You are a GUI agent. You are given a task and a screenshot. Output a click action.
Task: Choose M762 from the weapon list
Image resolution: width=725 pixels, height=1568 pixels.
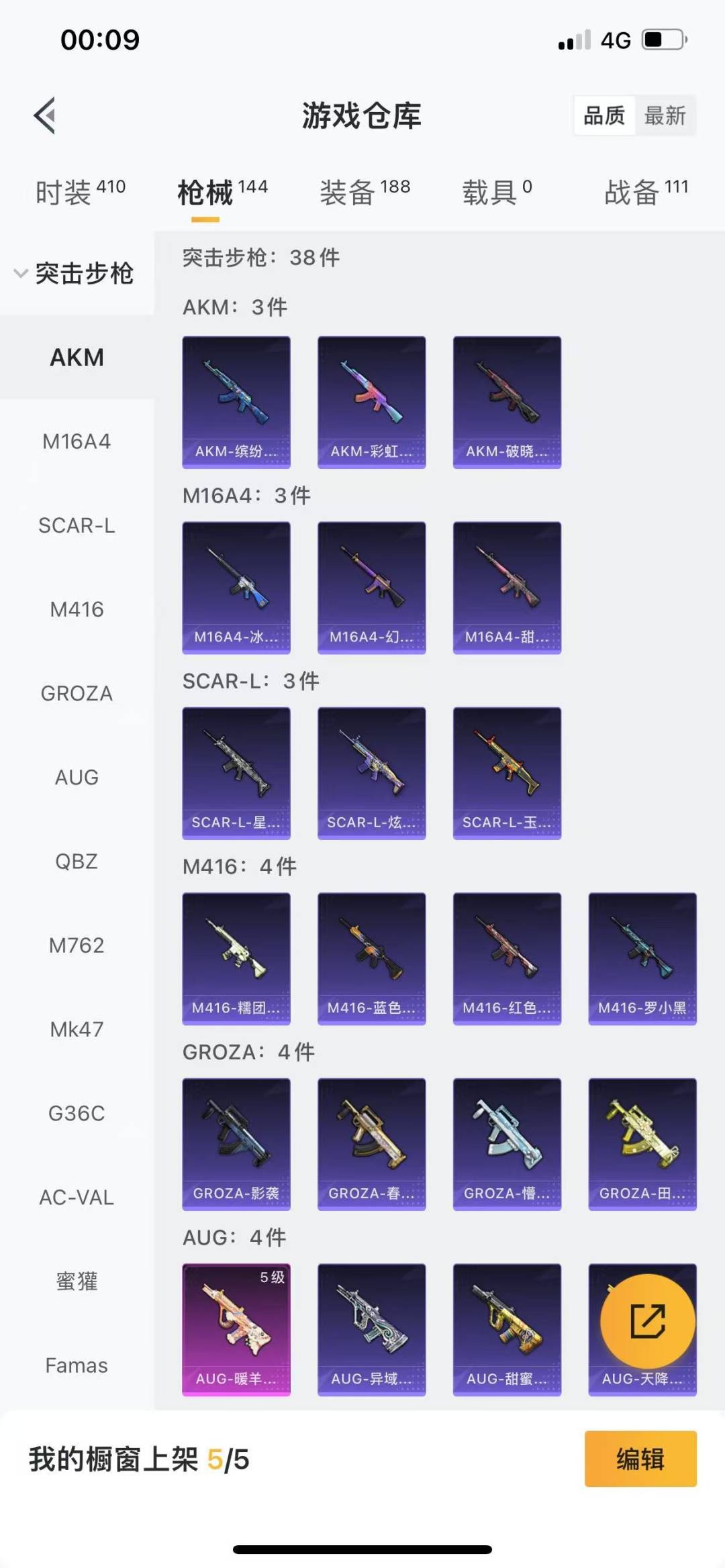click(77, 945)
